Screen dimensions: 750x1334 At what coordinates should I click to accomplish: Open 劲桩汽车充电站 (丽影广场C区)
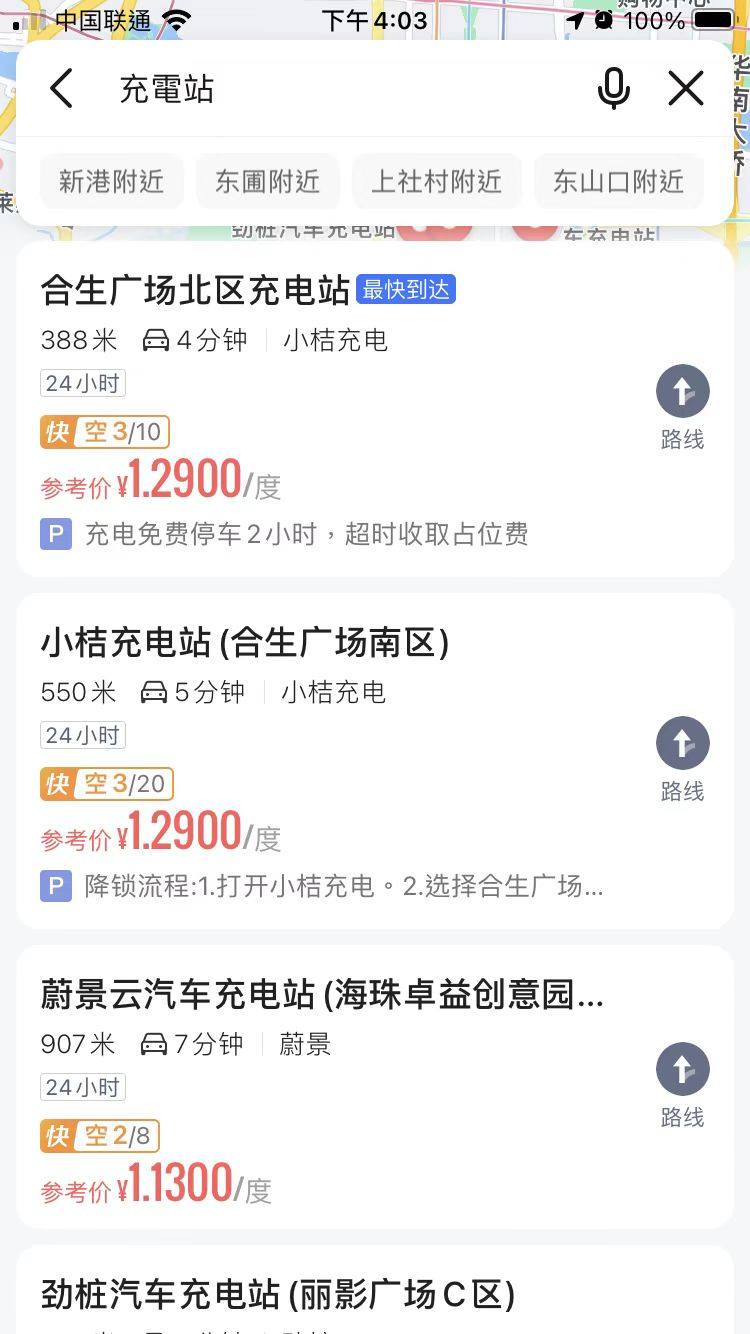click(278, 1295)
